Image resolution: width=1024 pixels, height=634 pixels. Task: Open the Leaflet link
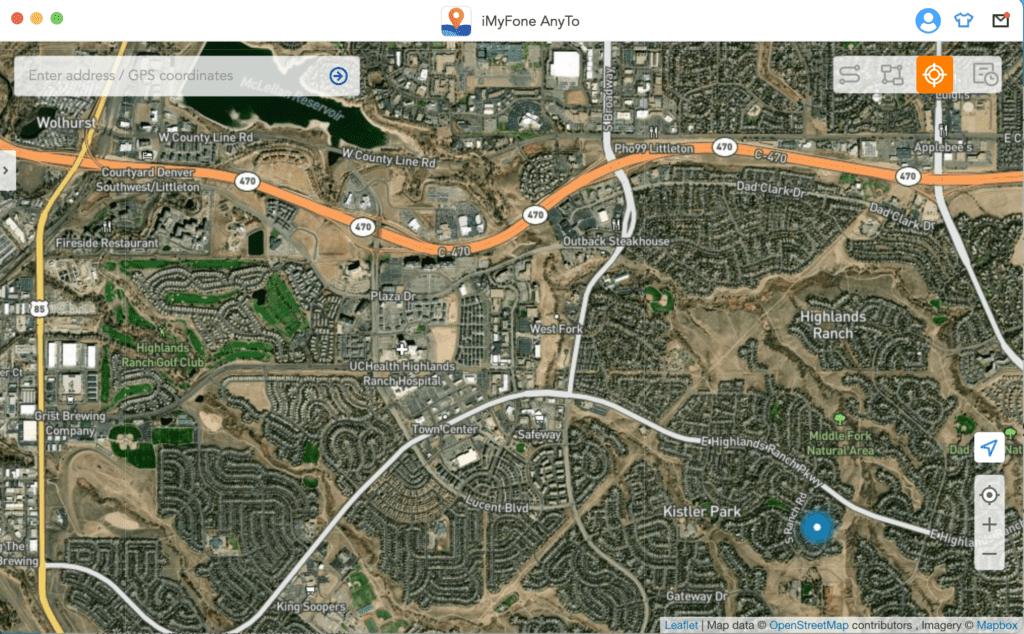681,625
